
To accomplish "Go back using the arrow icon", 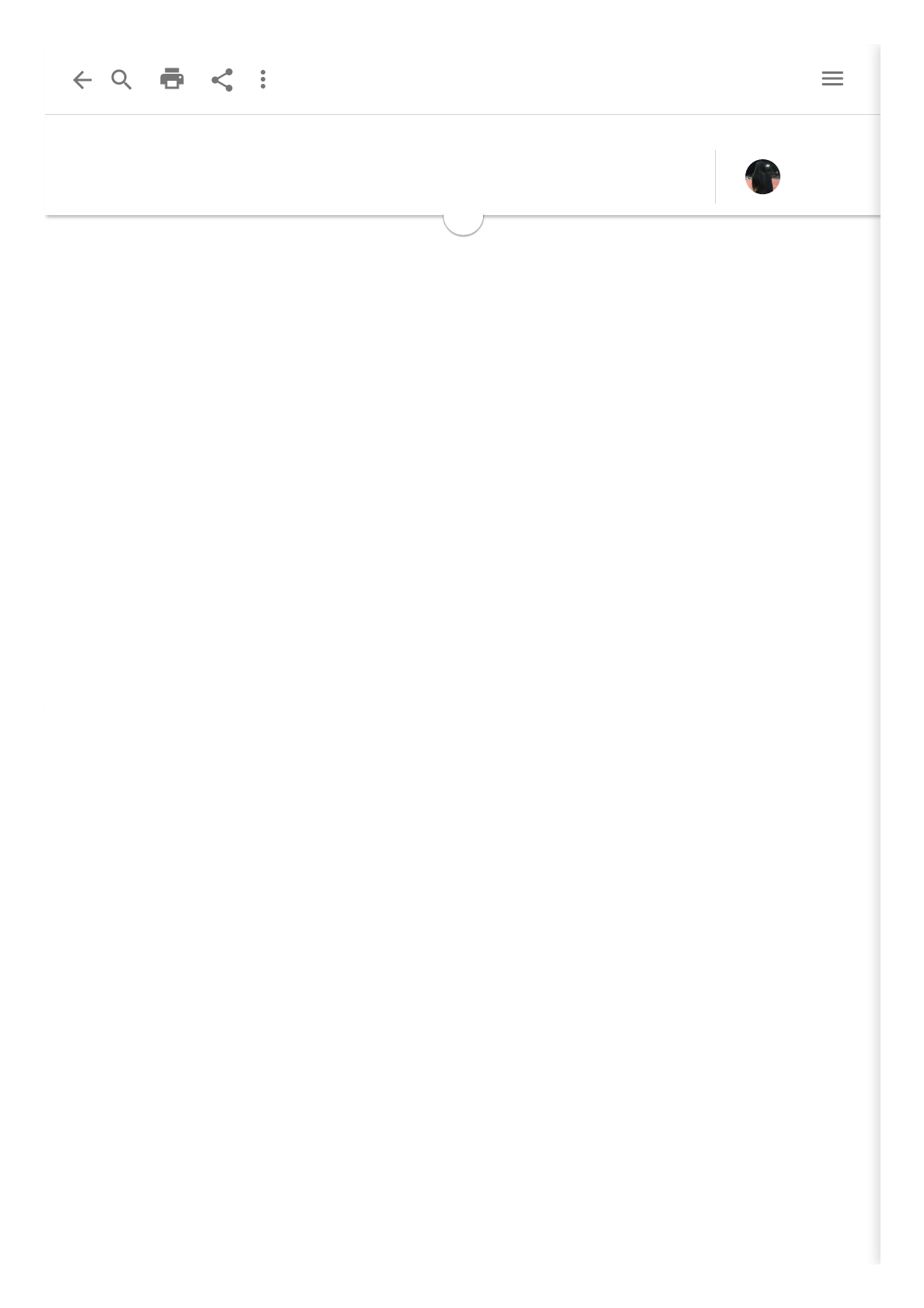I will tap(82, 80).
